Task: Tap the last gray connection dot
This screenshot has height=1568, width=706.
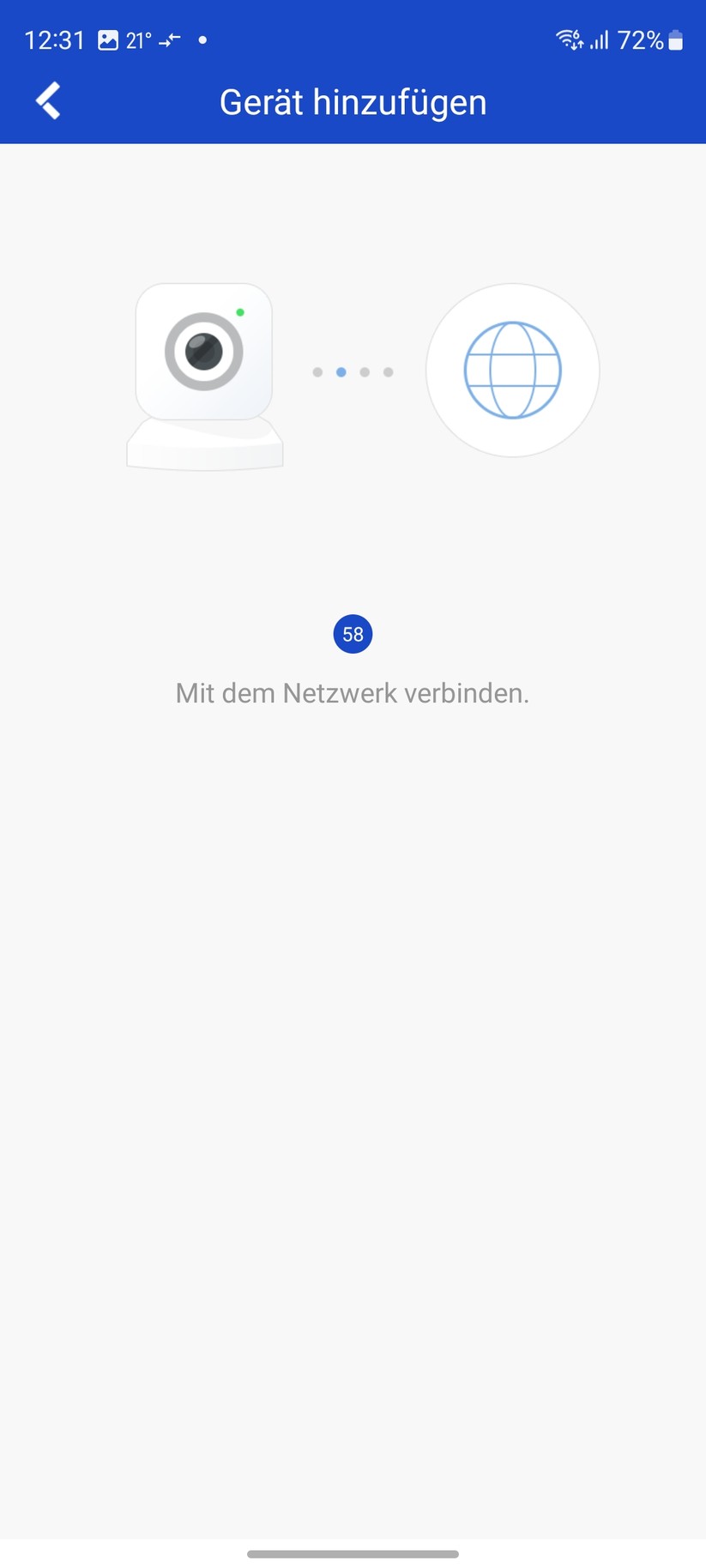Action: tap(389, 372)
